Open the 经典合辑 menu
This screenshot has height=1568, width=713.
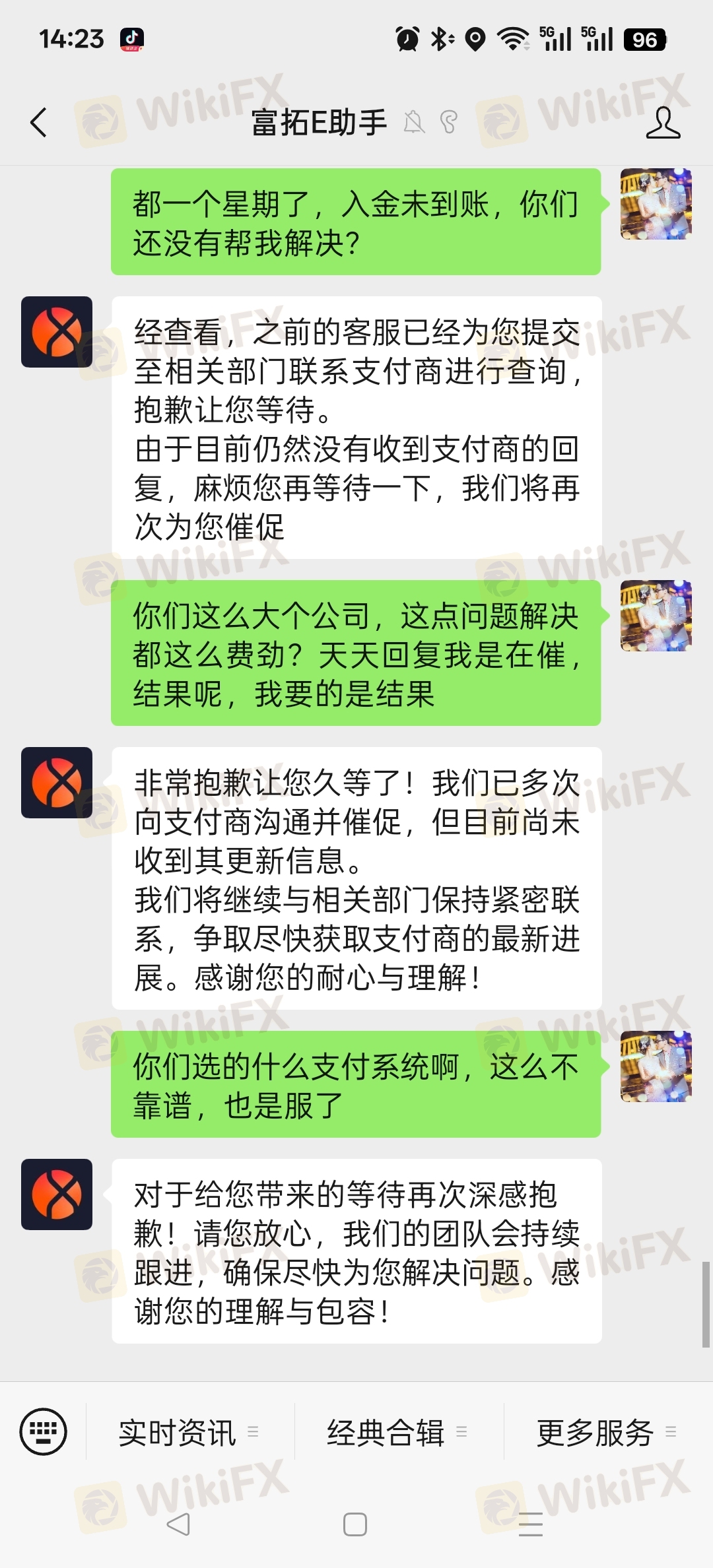(397, 1432)
